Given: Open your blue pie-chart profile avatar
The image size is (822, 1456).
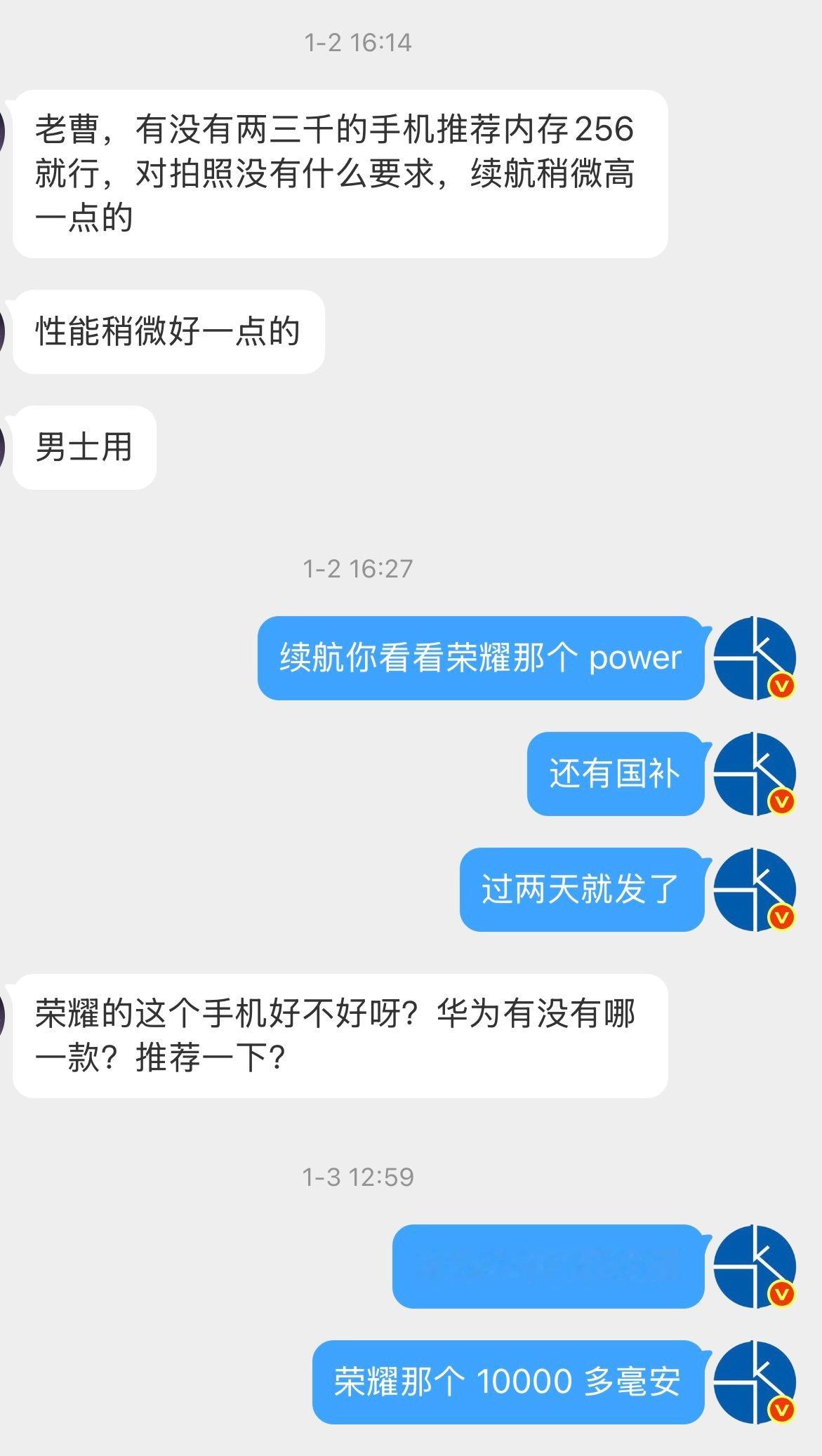Looking at the screenshot, I should (x=756, y=658).
